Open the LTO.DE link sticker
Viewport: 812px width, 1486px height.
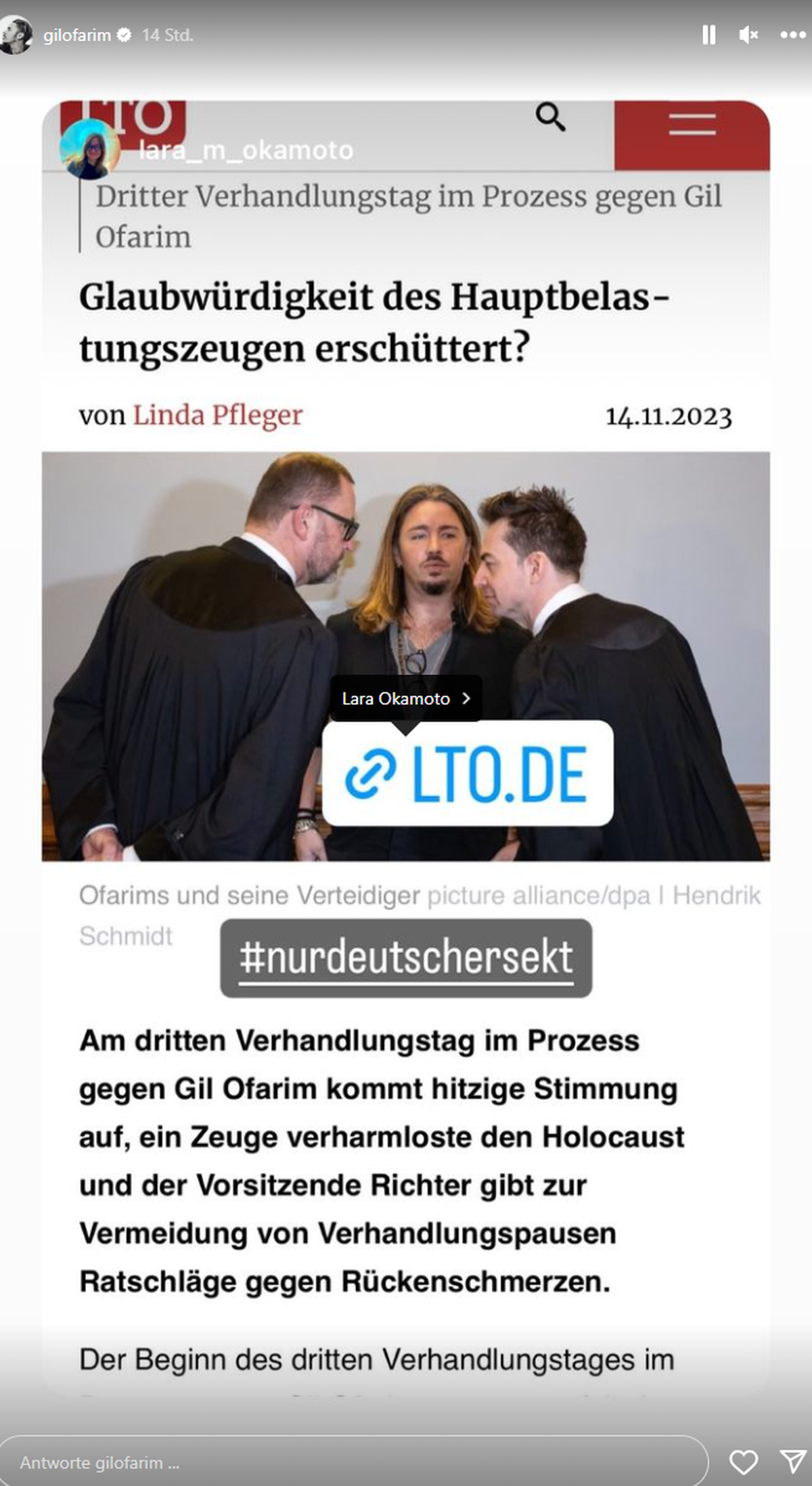[467, 774]
